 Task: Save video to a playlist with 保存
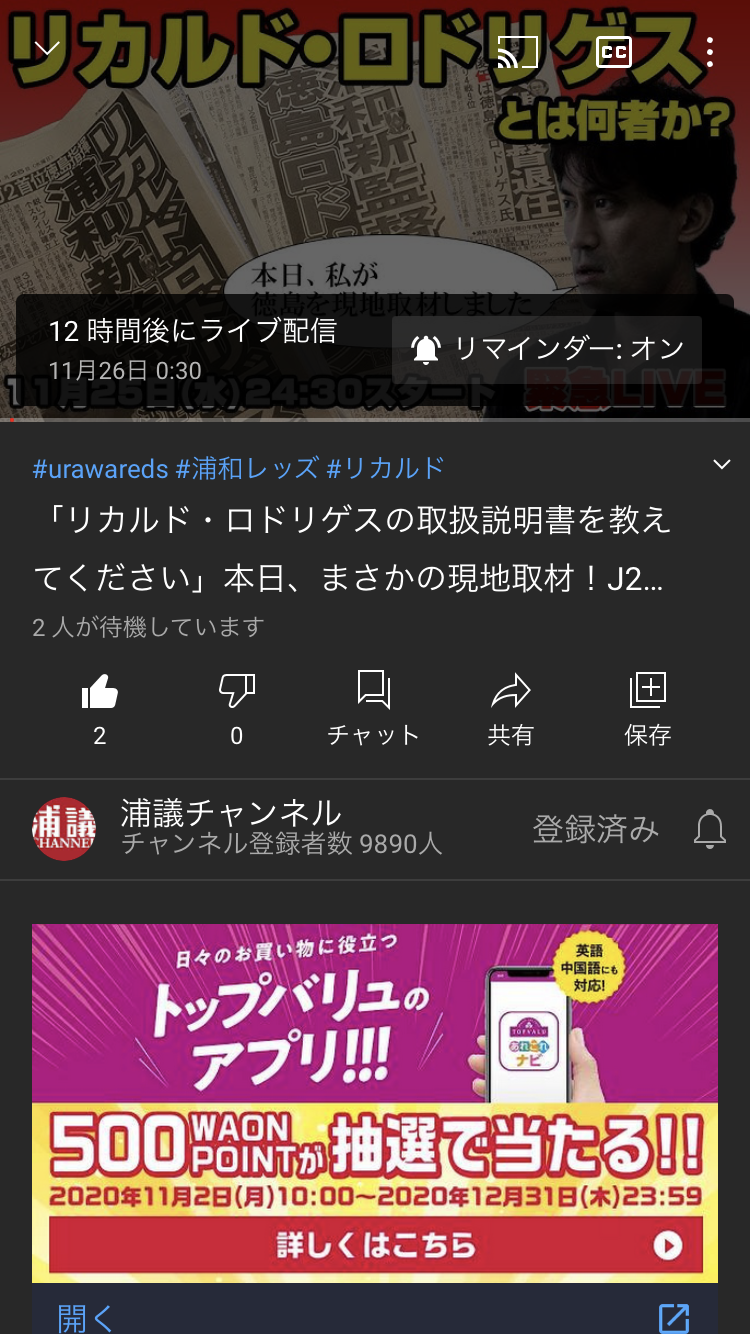(x=647, y=708)
